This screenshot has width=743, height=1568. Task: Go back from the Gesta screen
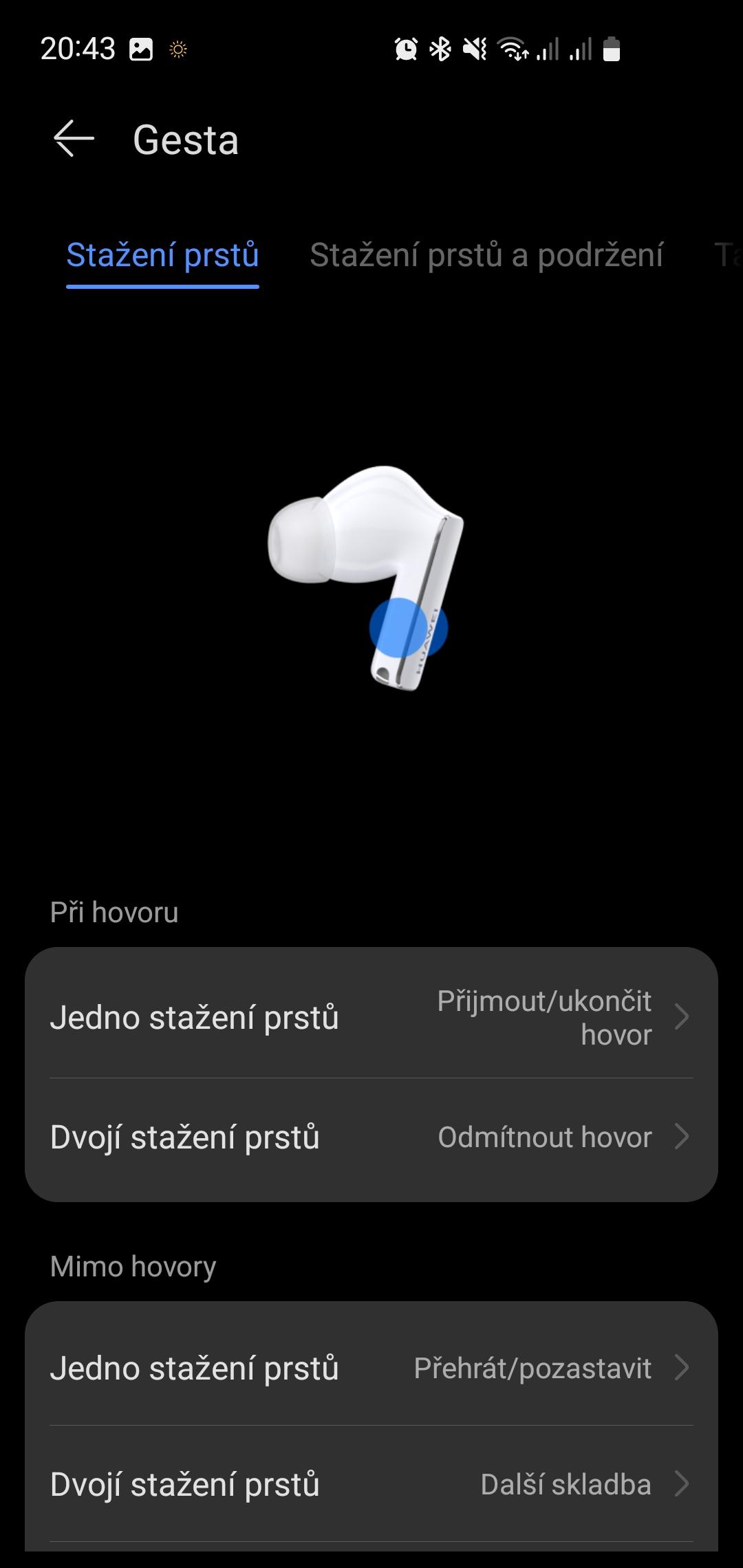pos(74,139)
